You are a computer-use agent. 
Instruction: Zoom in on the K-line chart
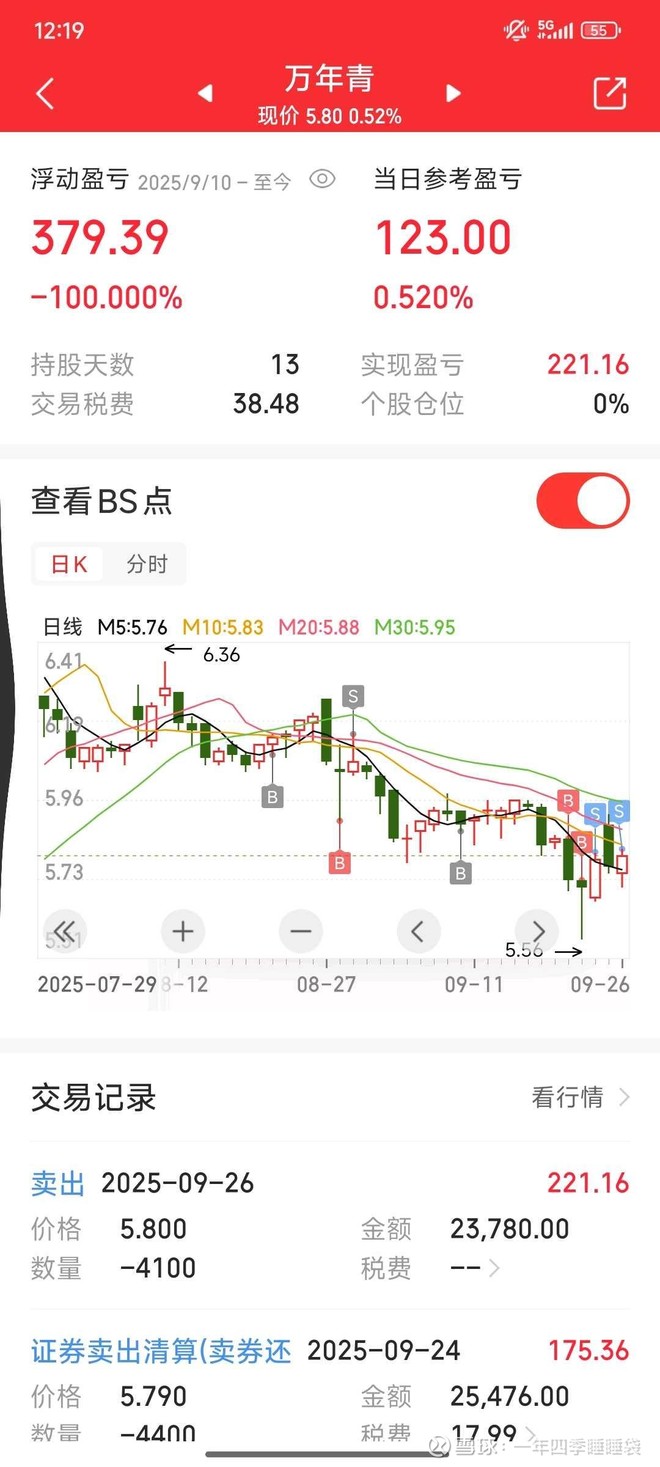[183, 932]
